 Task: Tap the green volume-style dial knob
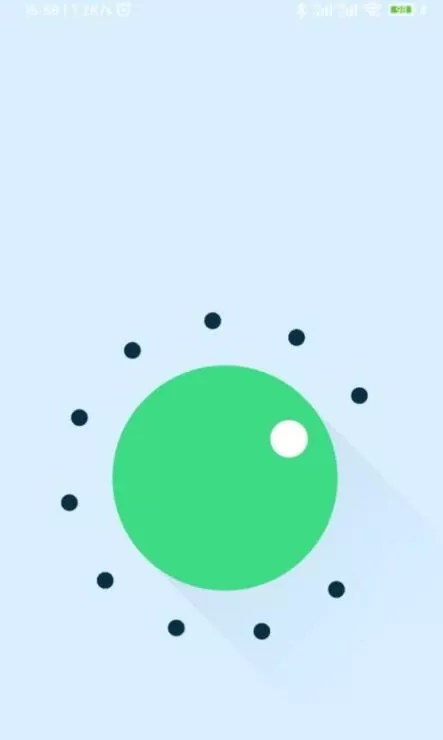(225, 478)
